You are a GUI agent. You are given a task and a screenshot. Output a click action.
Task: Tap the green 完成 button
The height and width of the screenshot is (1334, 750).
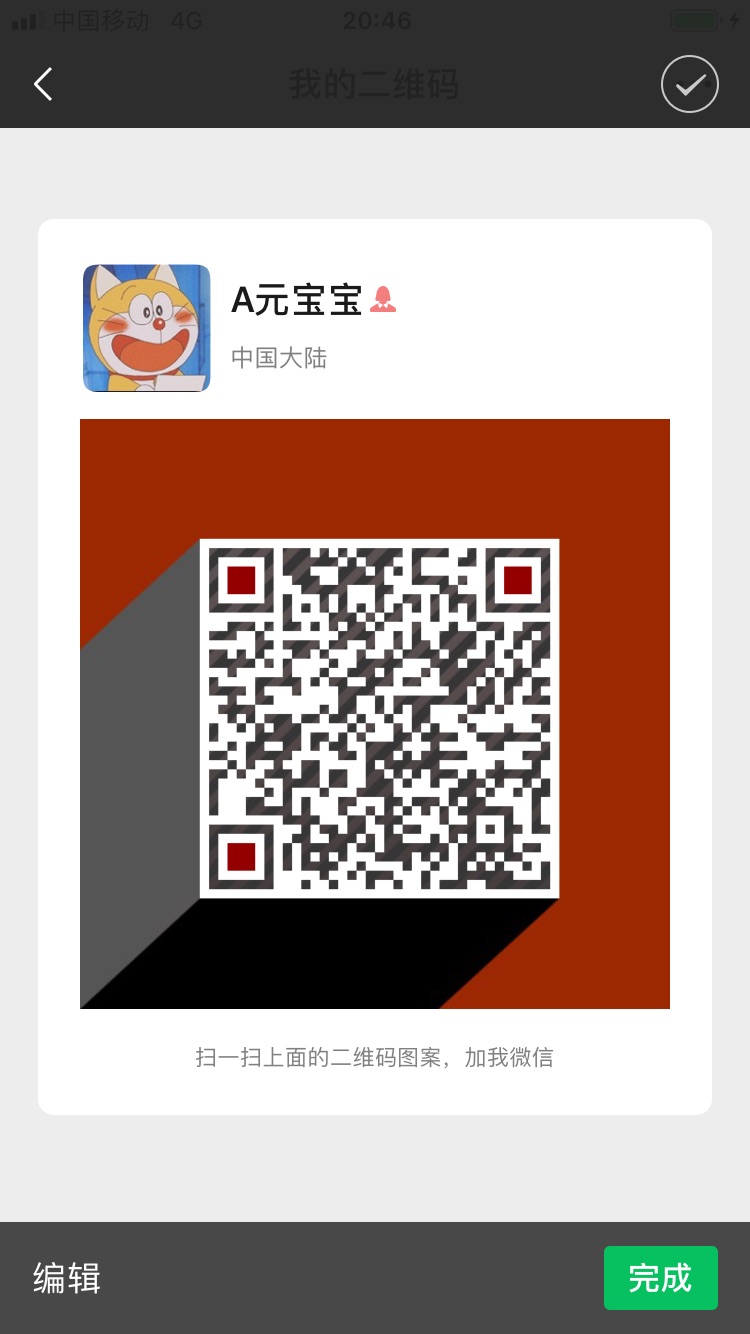(x=660, y=1277)
